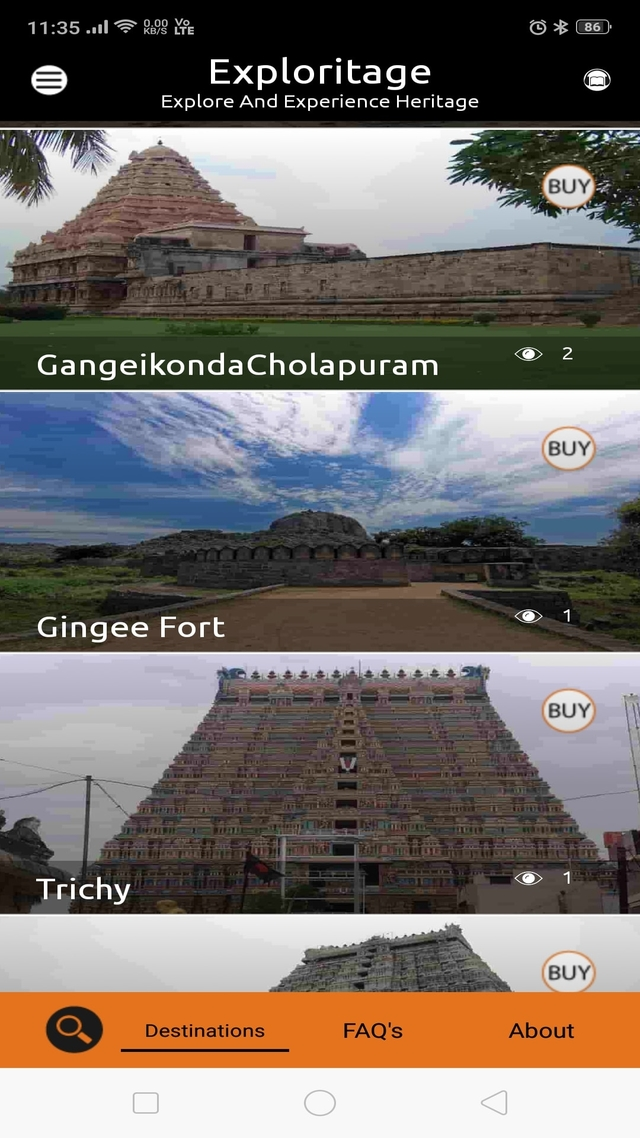Open the book icon in header
640x1138 pixels.
coord(597,80)
